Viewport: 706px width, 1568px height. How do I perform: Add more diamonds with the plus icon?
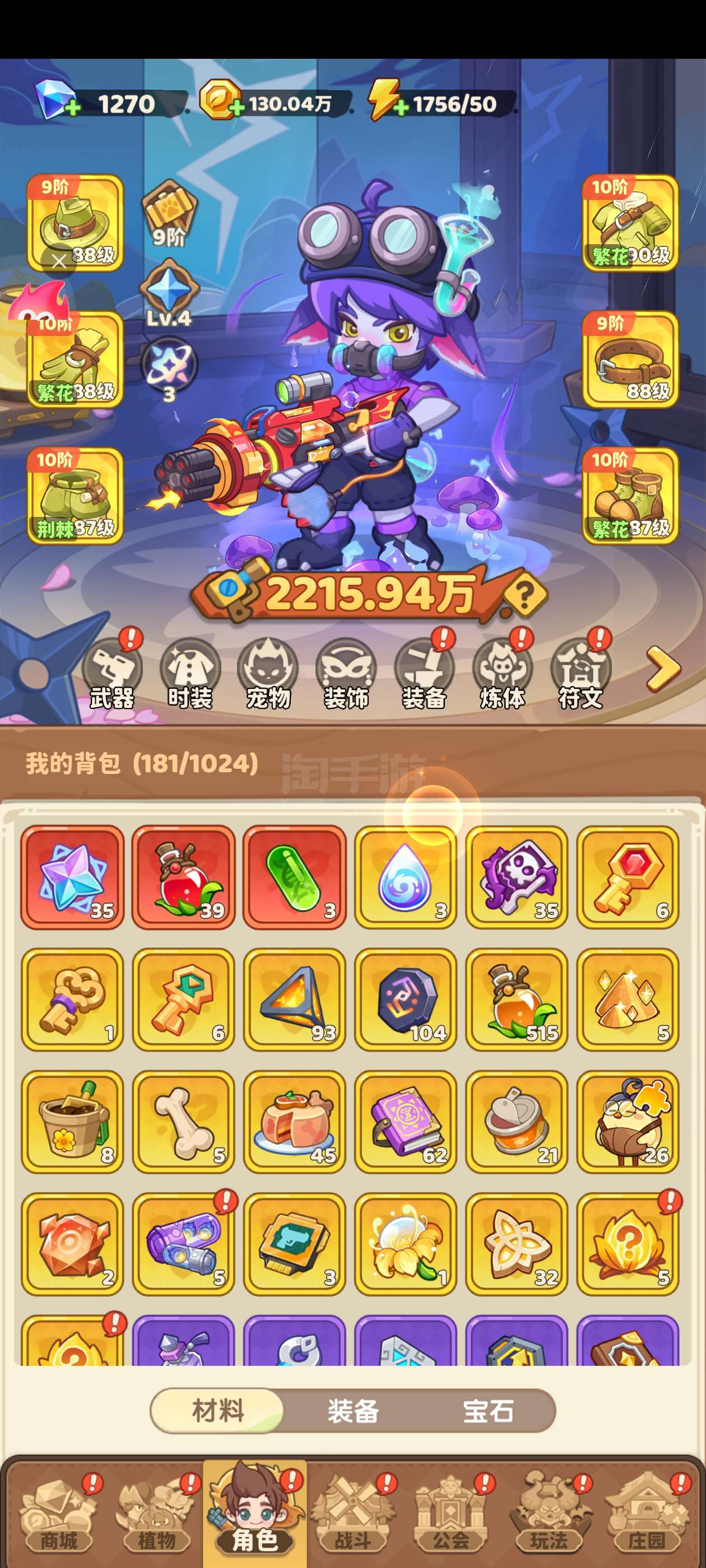coord(71,108)
